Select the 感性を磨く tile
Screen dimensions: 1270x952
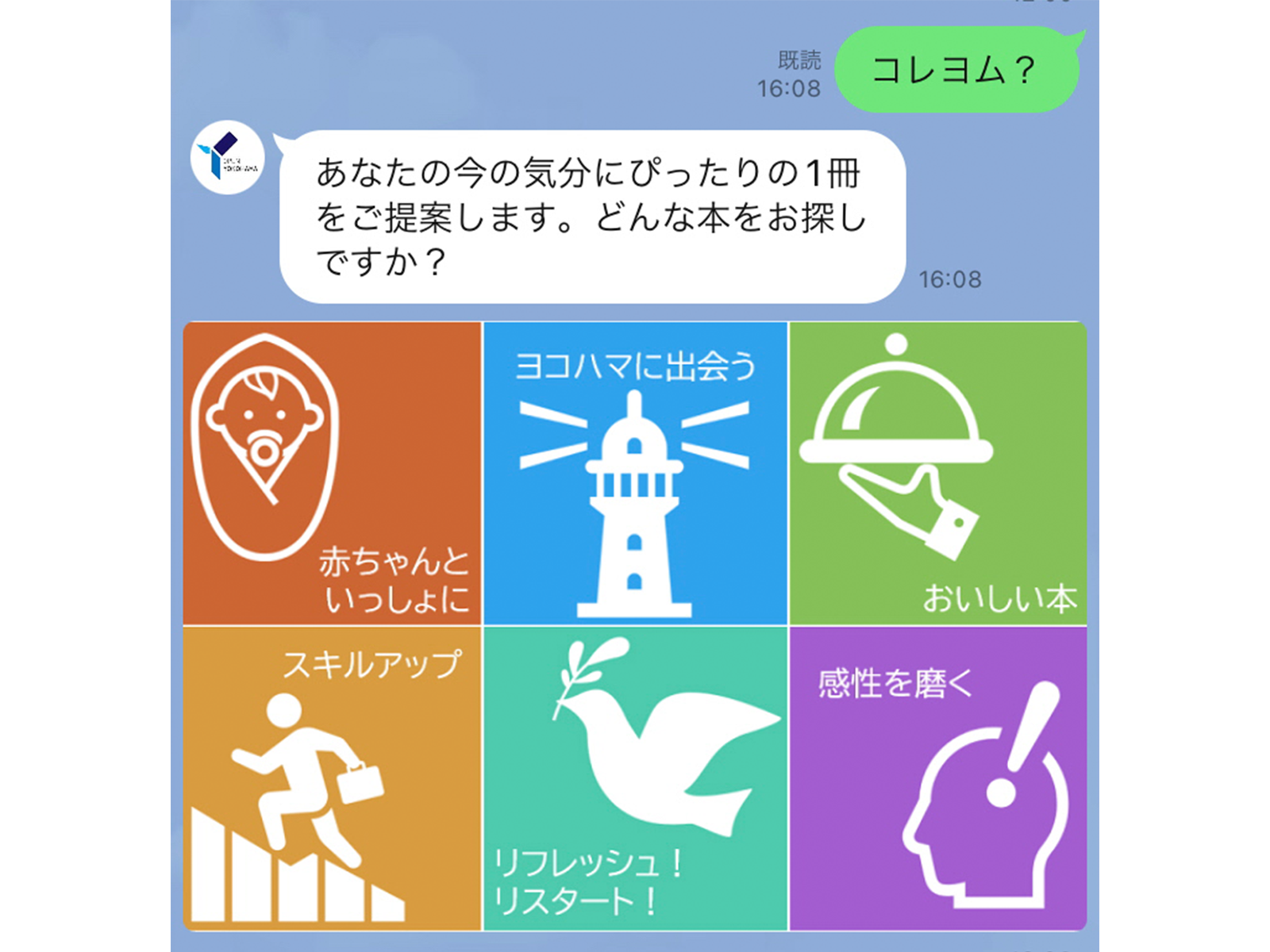[937, 778]
